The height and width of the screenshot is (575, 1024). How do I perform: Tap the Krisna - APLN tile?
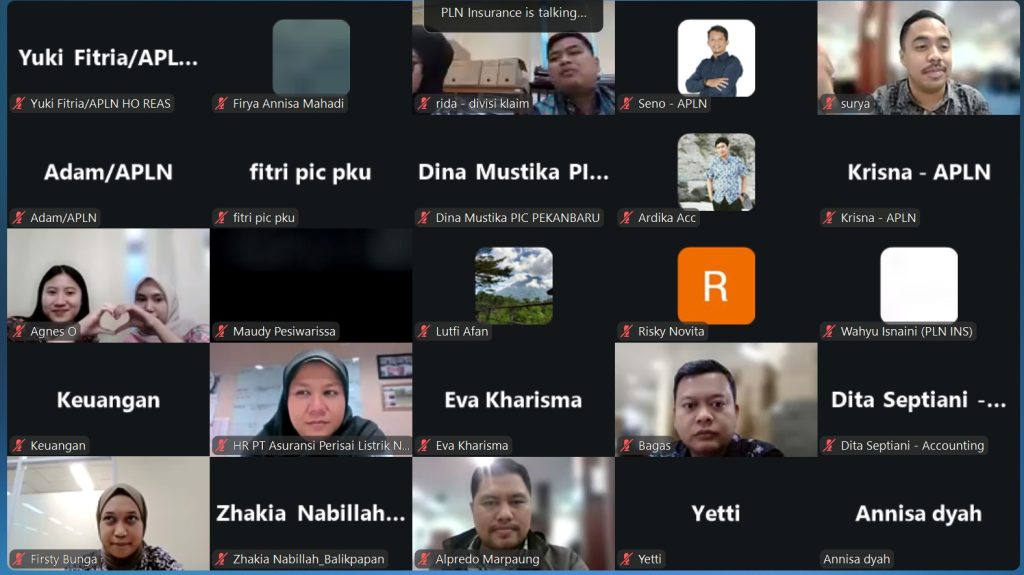(918, 172)
